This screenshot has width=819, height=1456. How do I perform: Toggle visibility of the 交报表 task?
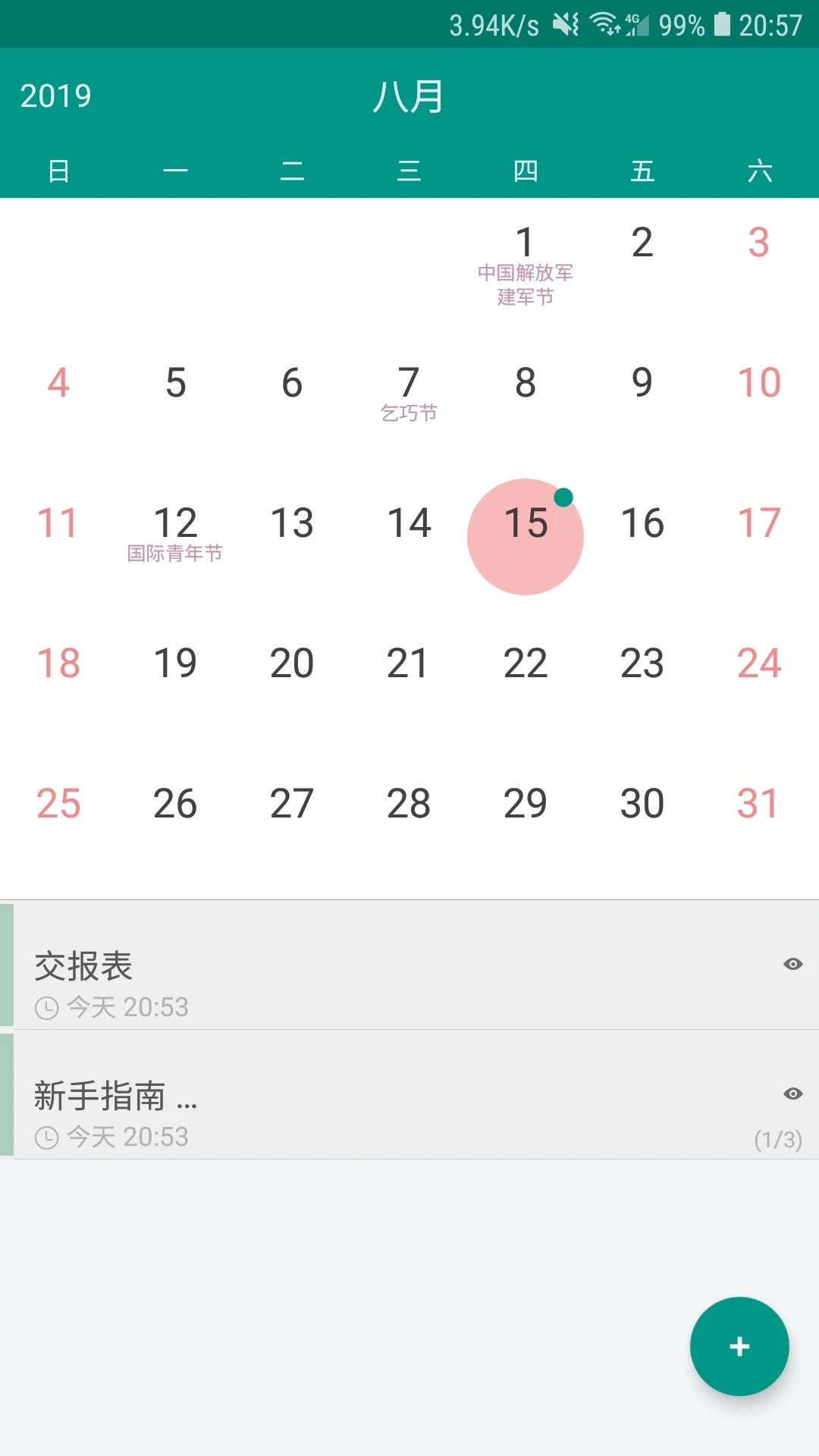[793, 963]
